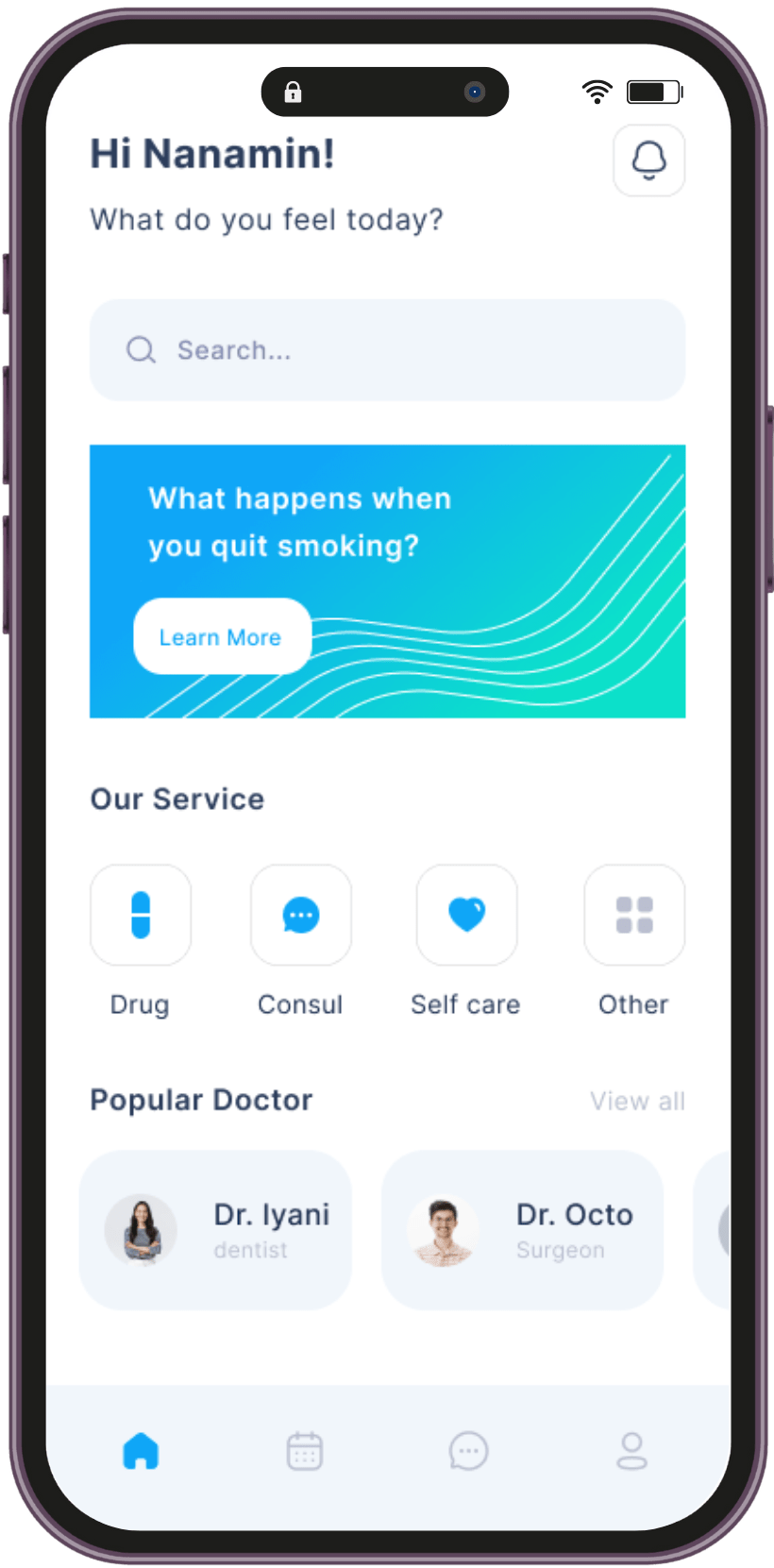This screenshot has width=774, height=1568.
Task: View all popular doctors
Action: pos(637,1101)
